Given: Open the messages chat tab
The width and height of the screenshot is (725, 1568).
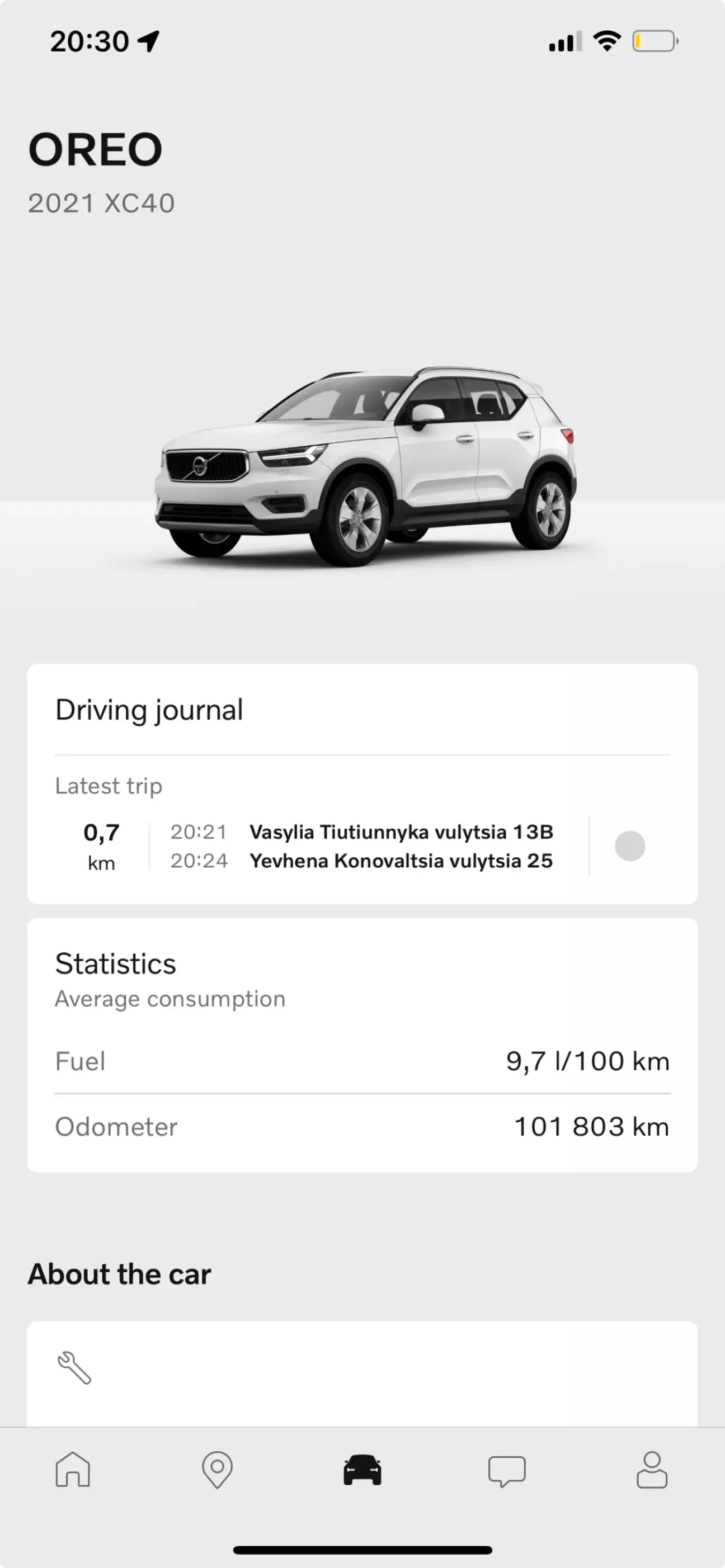Looking at the screenshot, I should point(507,1471).
